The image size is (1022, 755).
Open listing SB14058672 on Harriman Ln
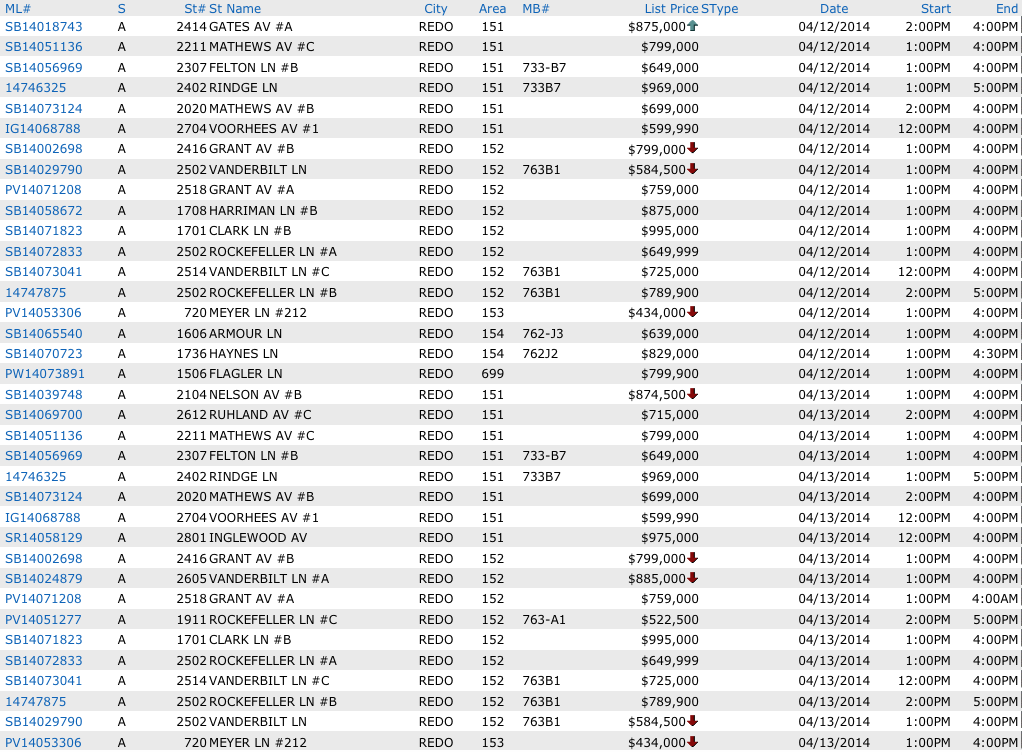pyautogui.click(x=44, y=211)
